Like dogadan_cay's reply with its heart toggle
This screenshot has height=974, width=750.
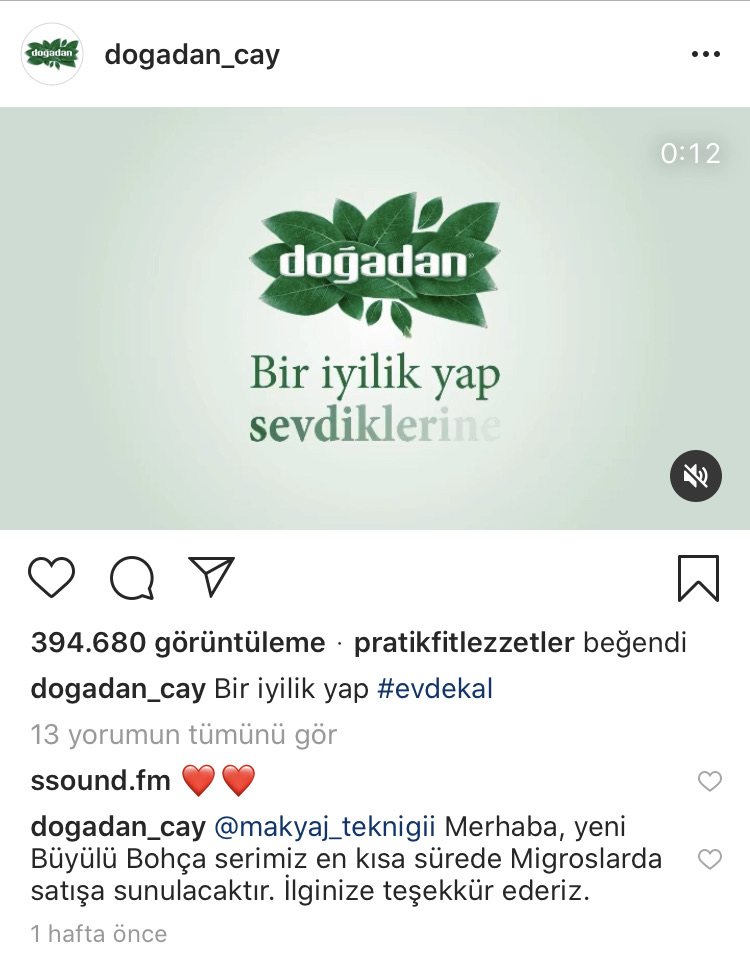coord(710,857)
